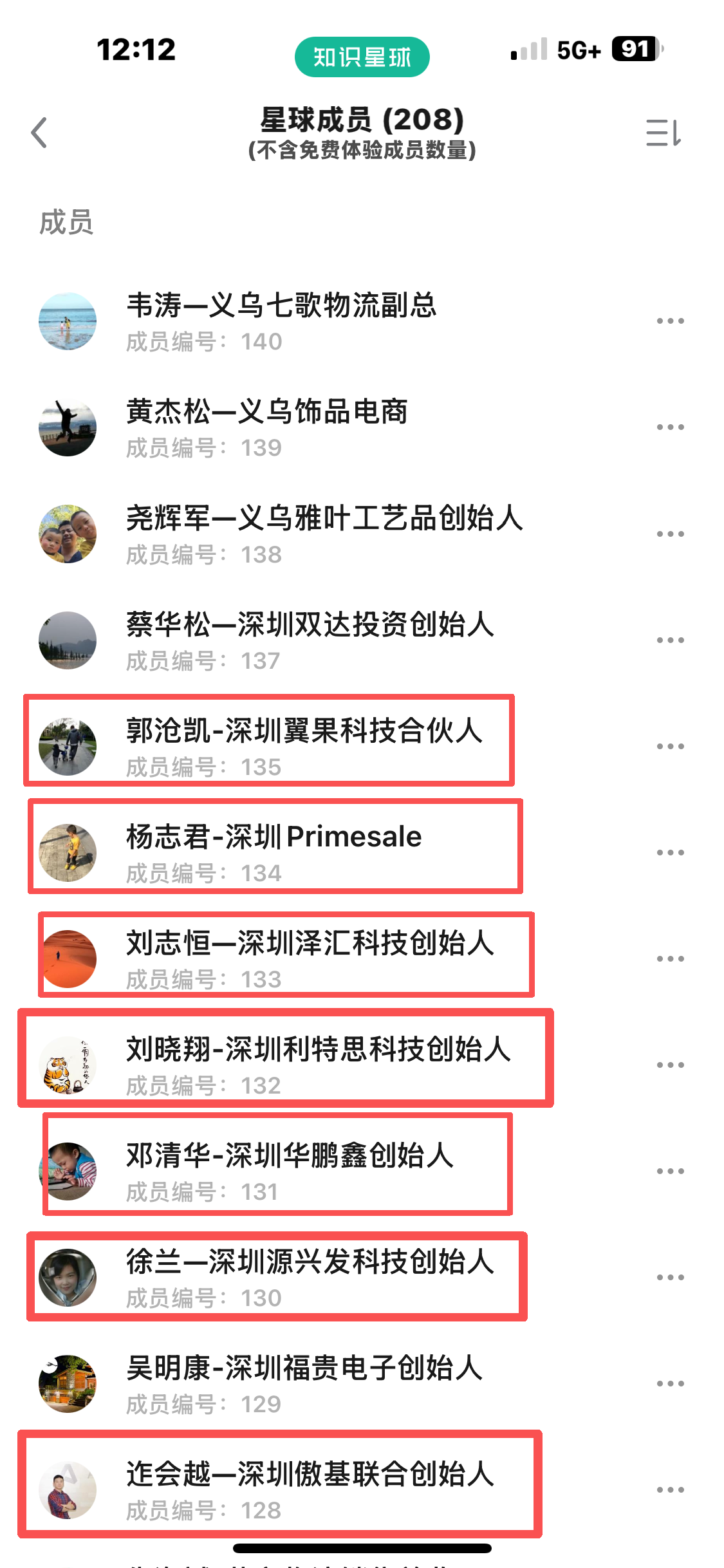Show more actions for 吴明康
724x1568 pixels.
670,1383
